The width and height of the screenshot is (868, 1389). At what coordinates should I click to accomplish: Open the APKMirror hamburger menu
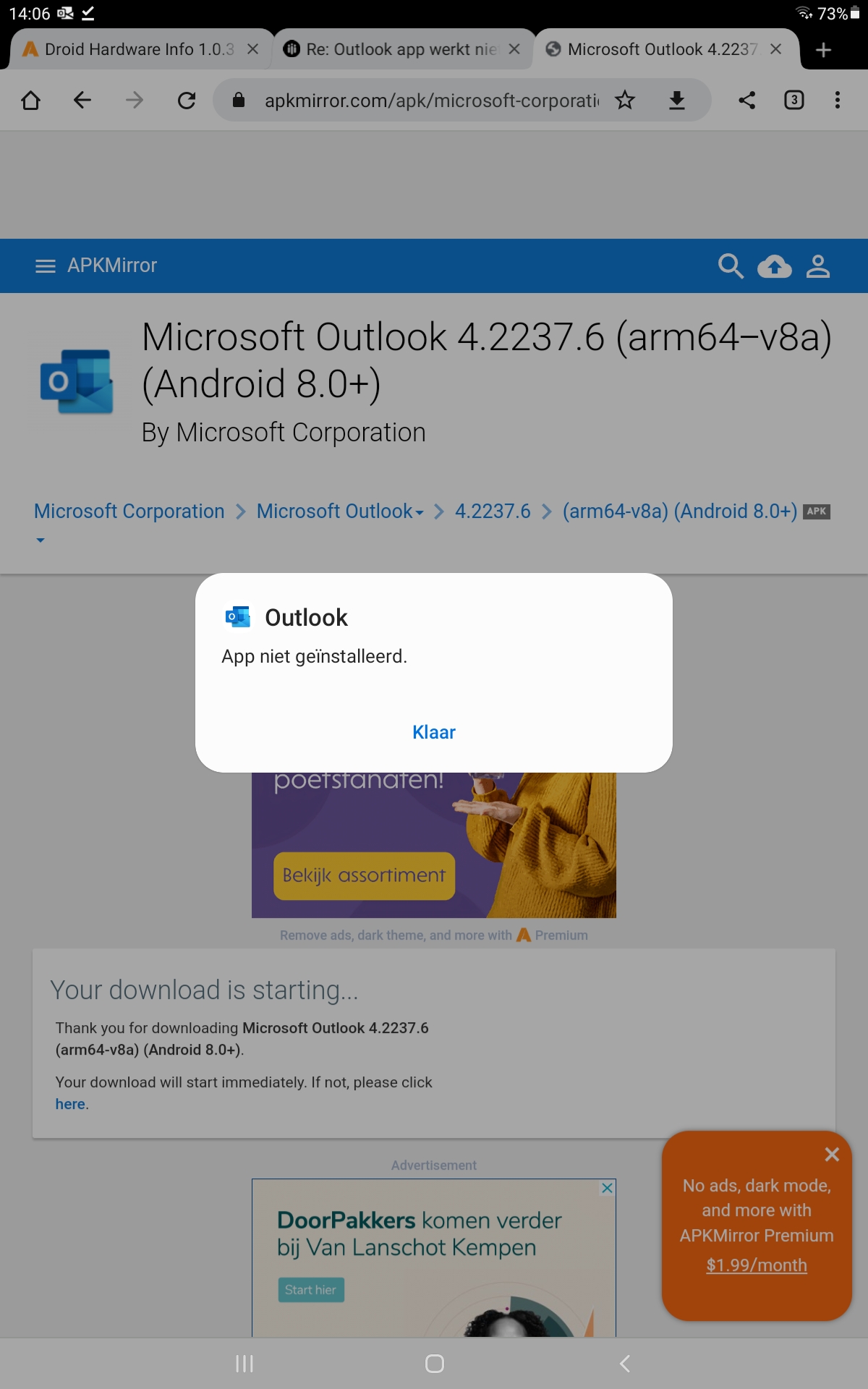coord(46,266)
